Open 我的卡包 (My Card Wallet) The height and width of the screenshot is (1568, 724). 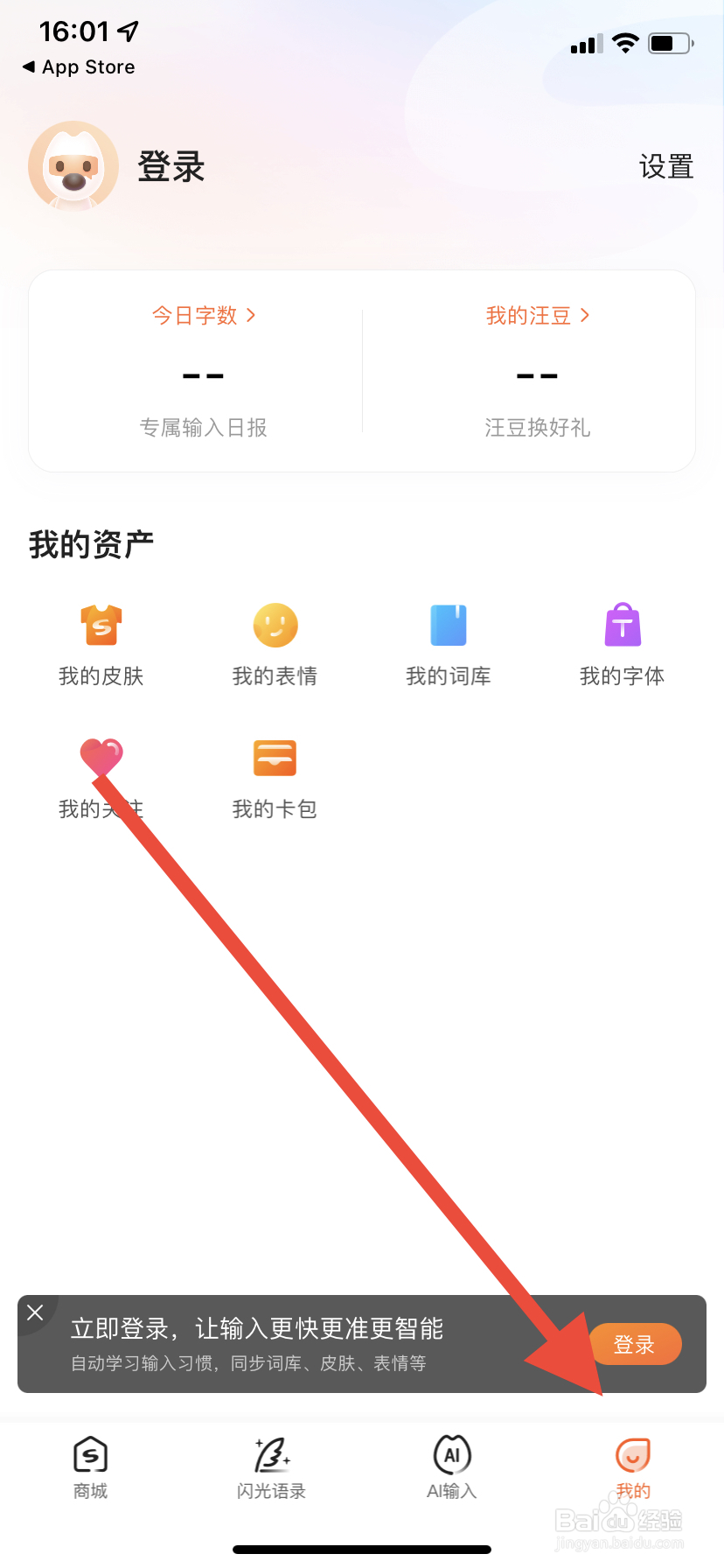coord(275,777)
